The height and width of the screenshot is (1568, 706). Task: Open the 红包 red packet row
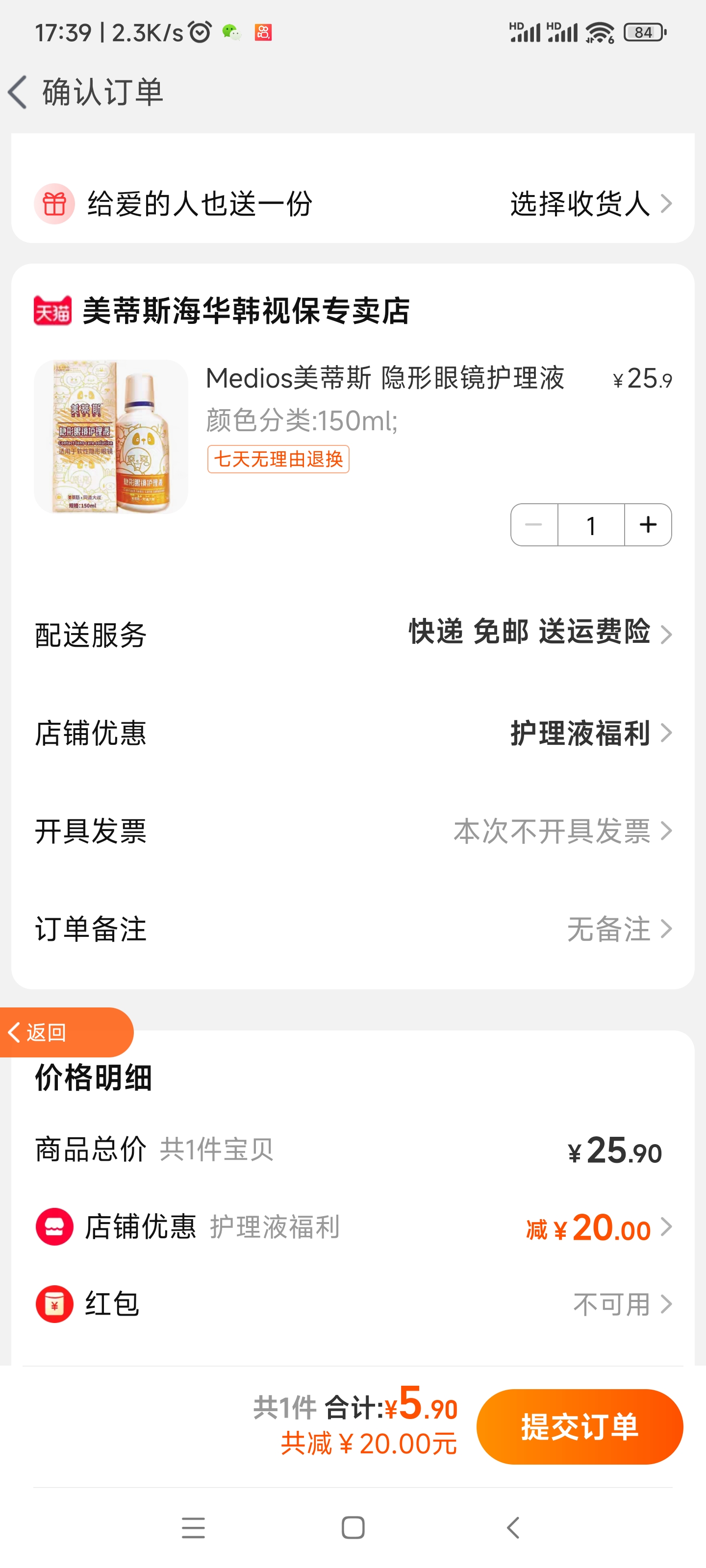[353, 1304]
